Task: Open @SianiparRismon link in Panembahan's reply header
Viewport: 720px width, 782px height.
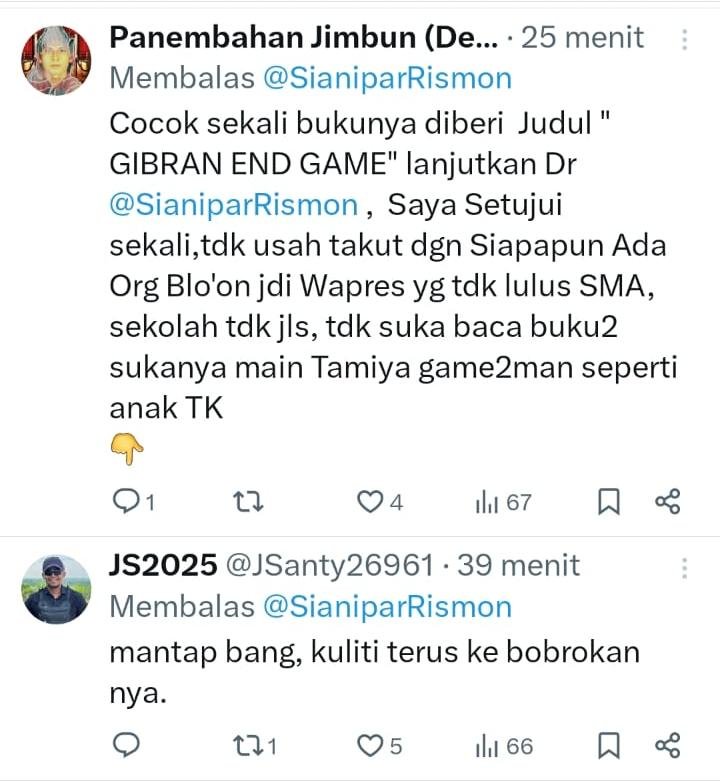Action: coord(387,78)
